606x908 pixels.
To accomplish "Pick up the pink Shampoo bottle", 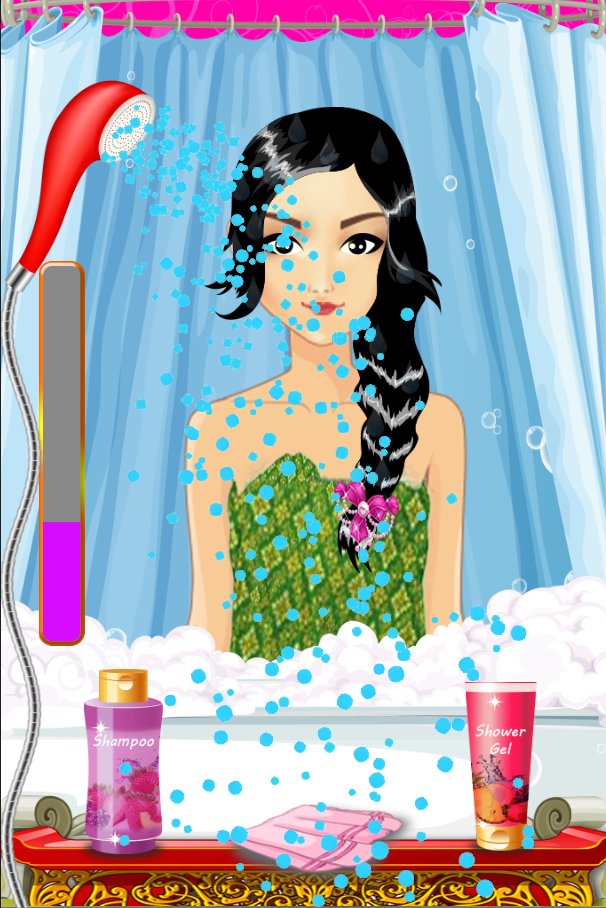I will [x=124, y=765].
